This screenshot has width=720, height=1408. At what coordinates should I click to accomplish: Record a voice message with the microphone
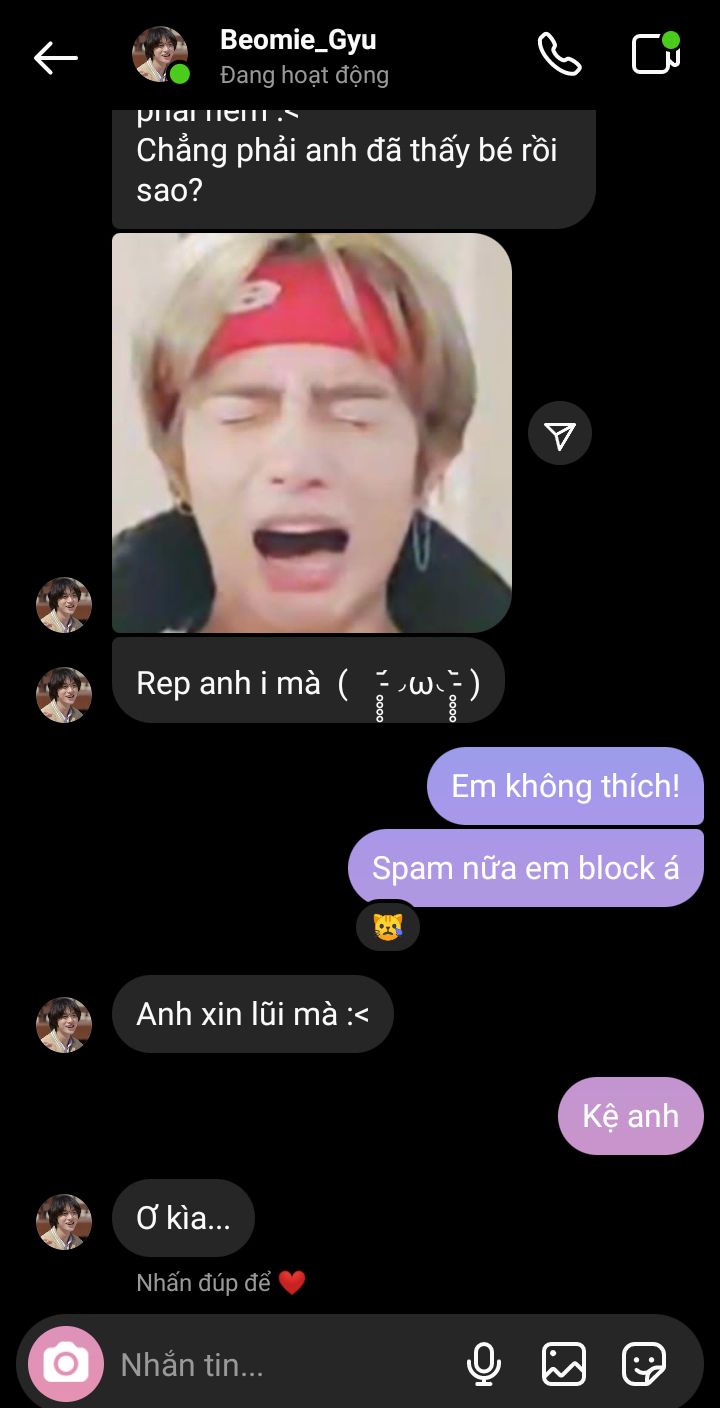[x=484, y=1364]
